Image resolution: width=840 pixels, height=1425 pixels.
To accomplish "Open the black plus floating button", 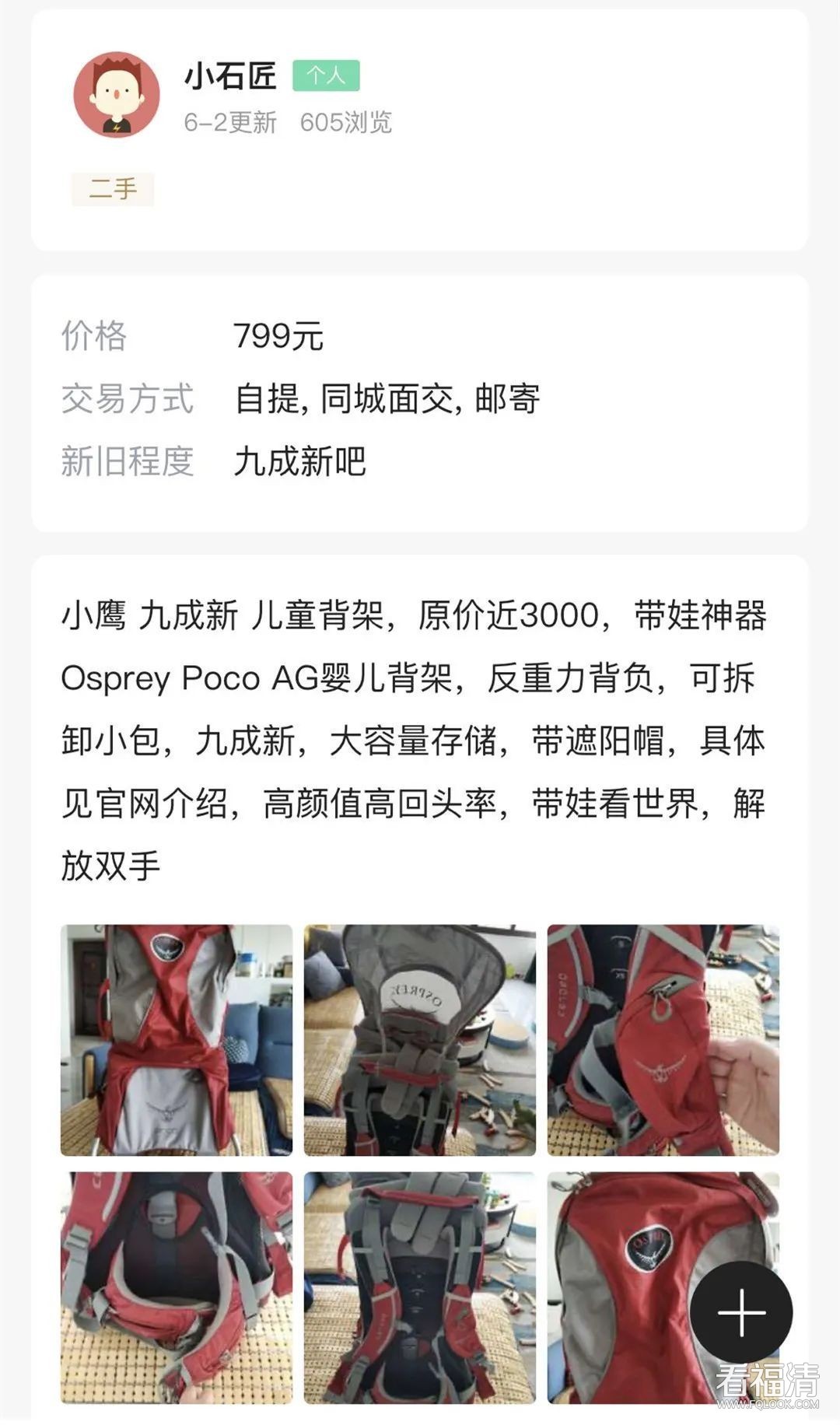I will point(741,1312).
